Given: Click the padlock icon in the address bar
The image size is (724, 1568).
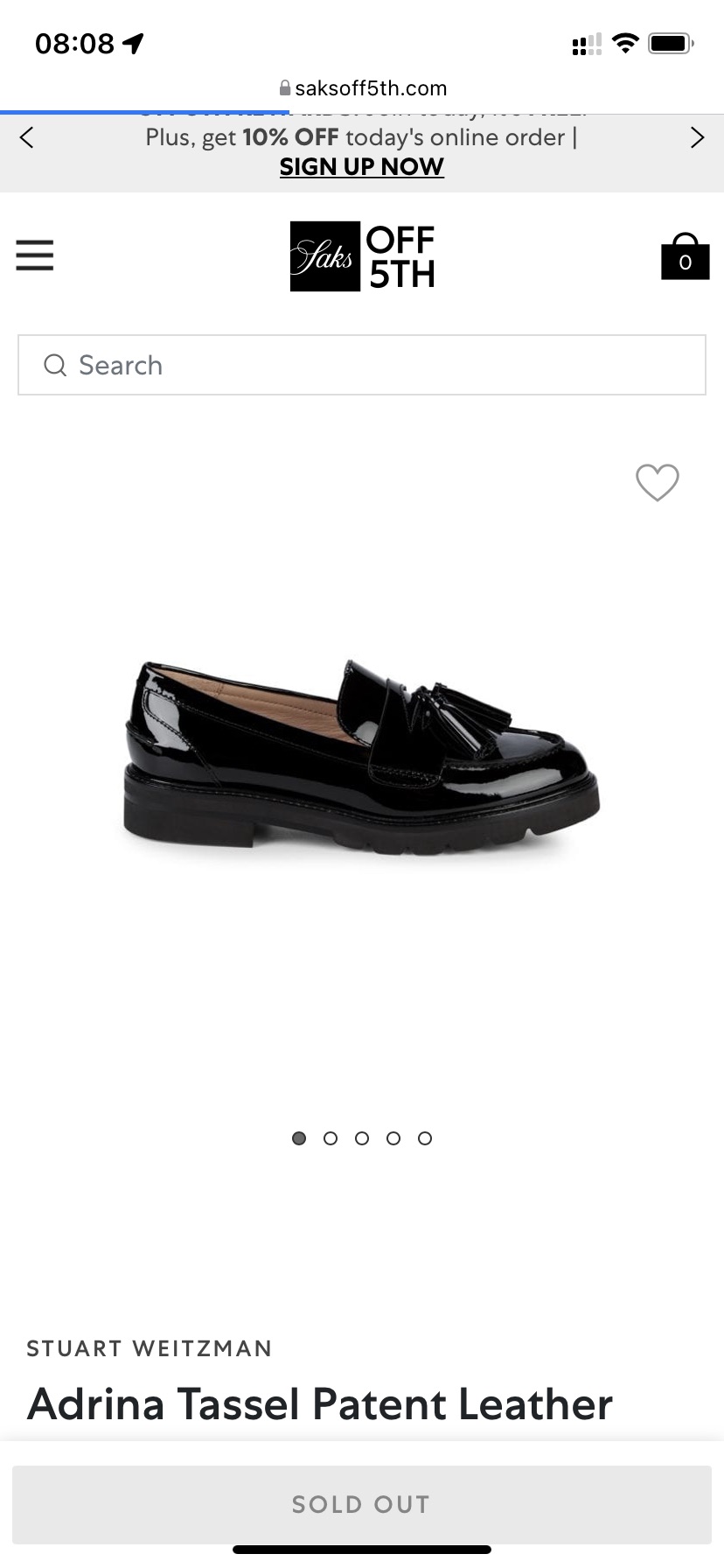Looking at the screenshot, I should pos(285,87).
